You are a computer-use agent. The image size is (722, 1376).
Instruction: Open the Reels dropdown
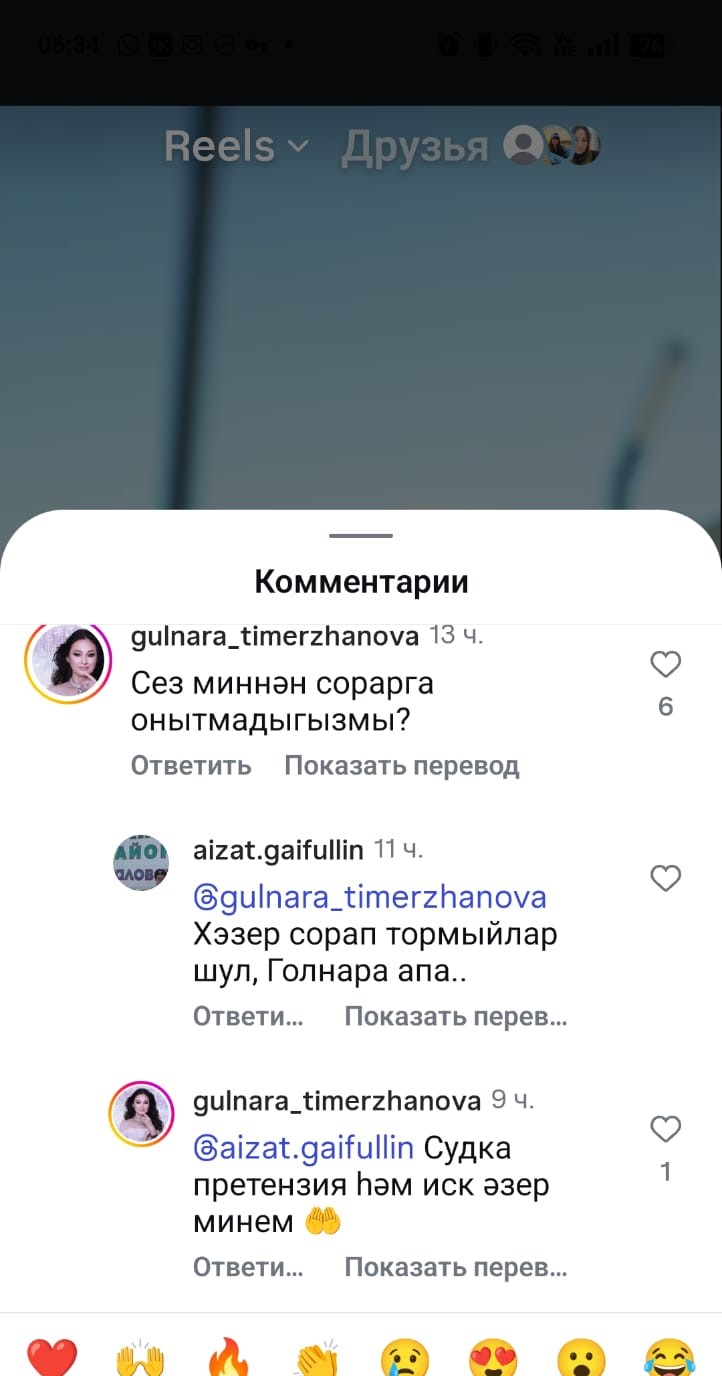coord(236,146)
